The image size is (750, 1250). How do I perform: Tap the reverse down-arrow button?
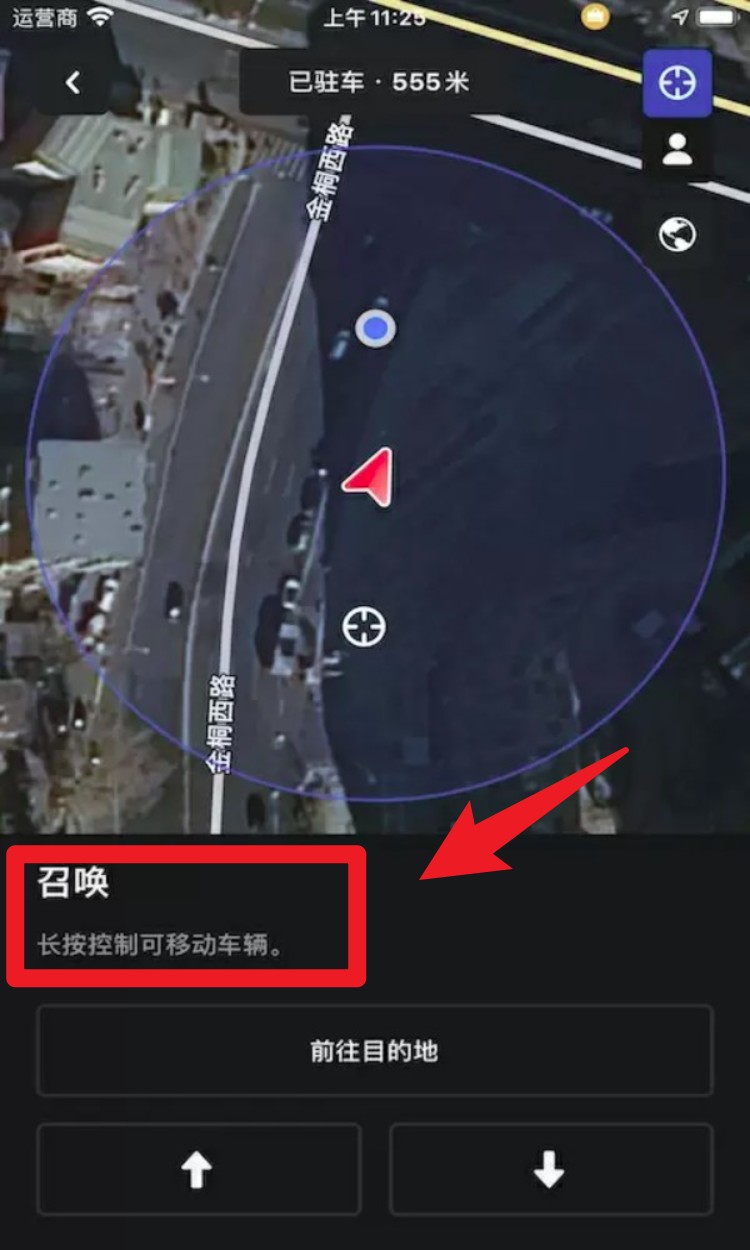(x=550, y=1168)
